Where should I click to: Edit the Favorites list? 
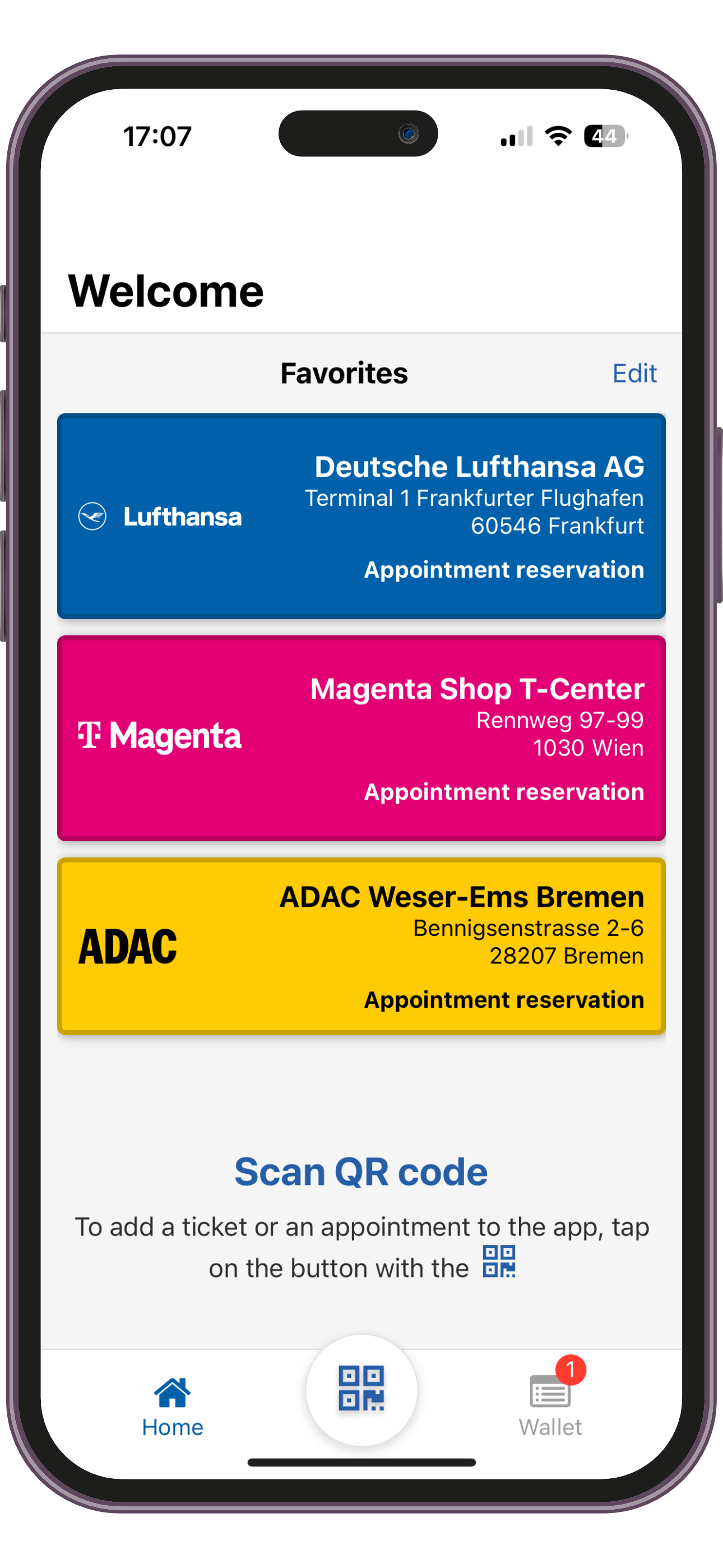click(x=634, y=373)
